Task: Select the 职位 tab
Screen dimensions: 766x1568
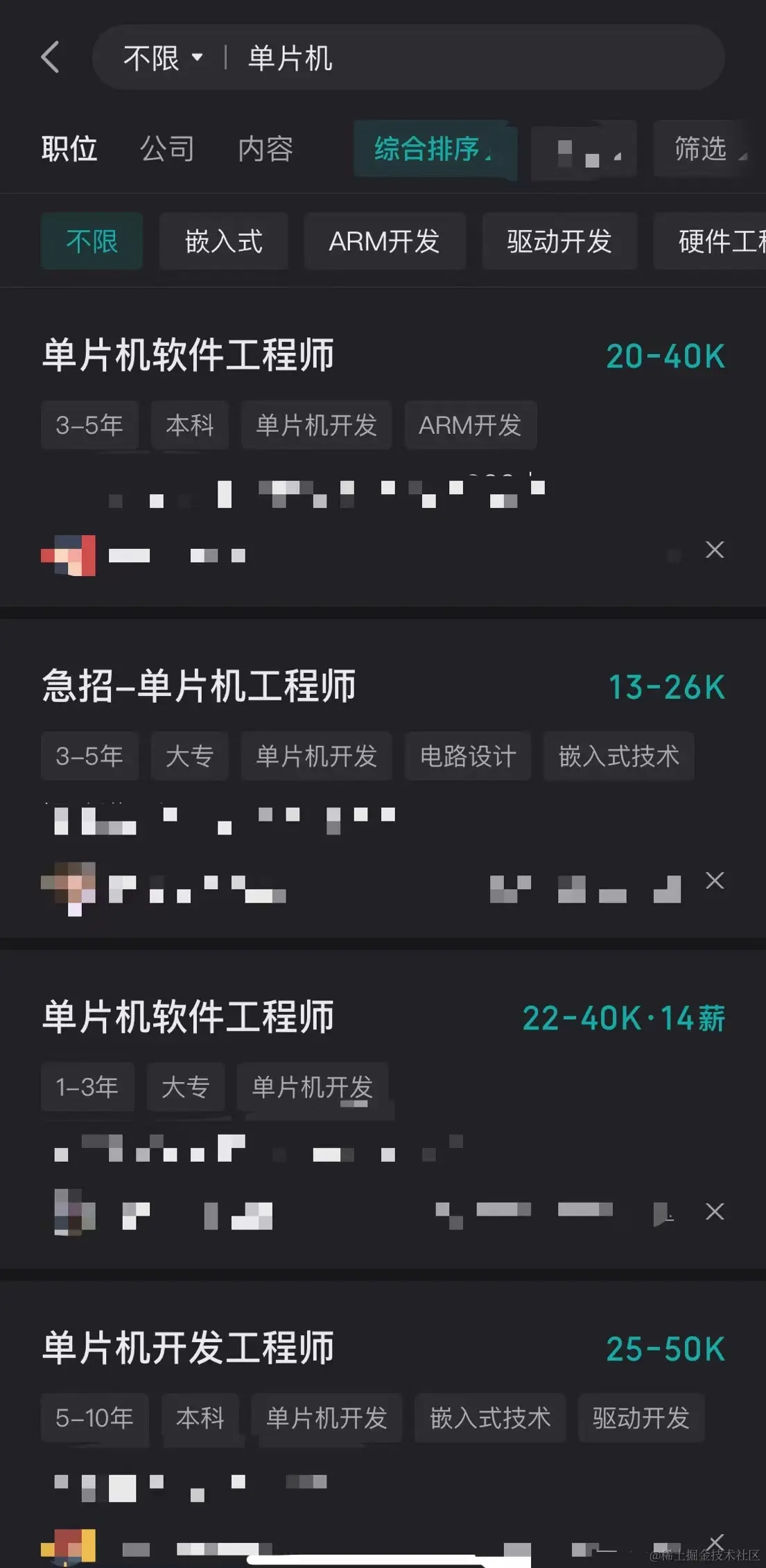Action: coord(69,149)
